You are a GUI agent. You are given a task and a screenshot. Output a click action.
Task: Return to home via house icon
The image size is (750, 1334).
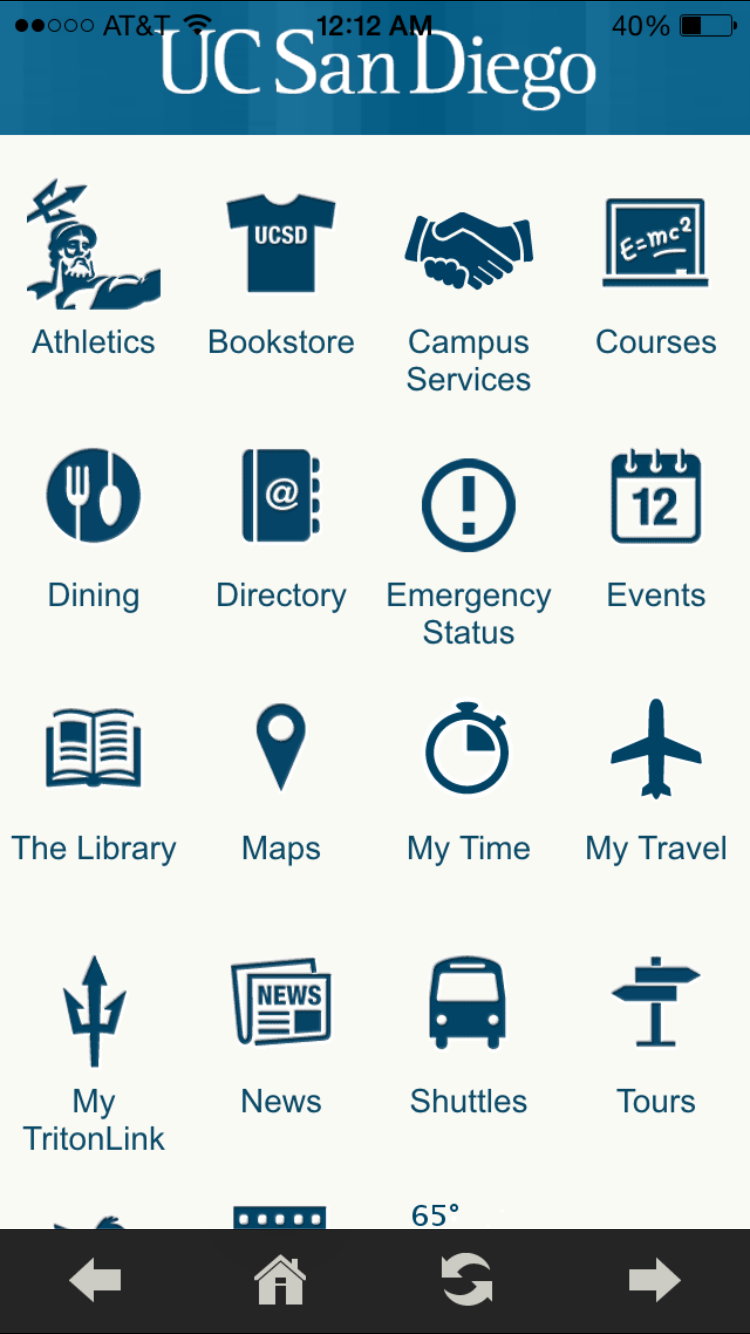(281, 1281)
